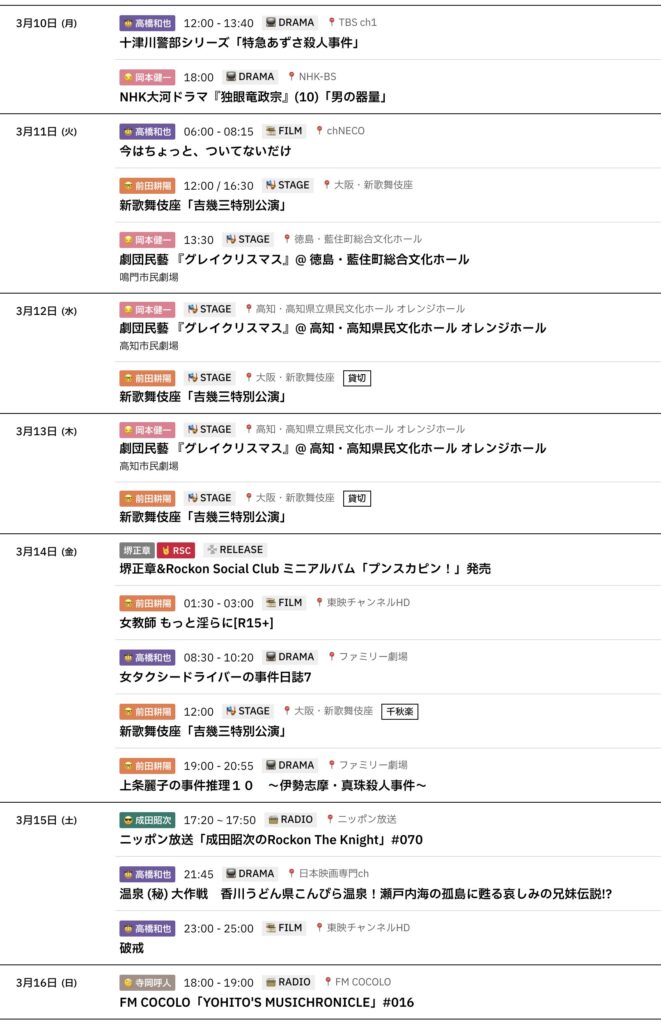Screen dimensions: 661x1024
Task: Open the film 女教師 もっと淫らに[R15+]
Action: [196, 623]
